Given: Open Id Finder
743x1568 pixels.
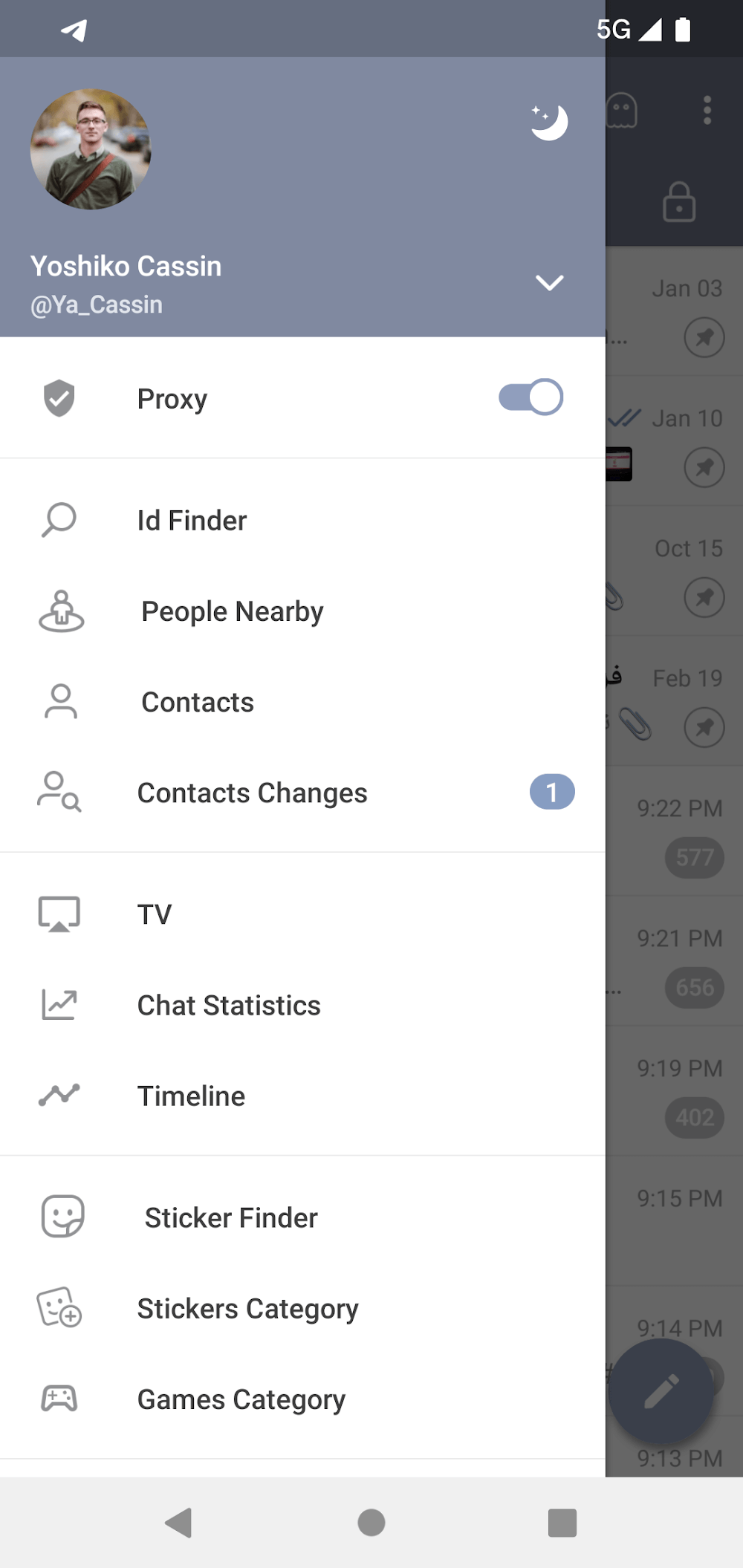Looking at the screenshot, I should (192, 521).
